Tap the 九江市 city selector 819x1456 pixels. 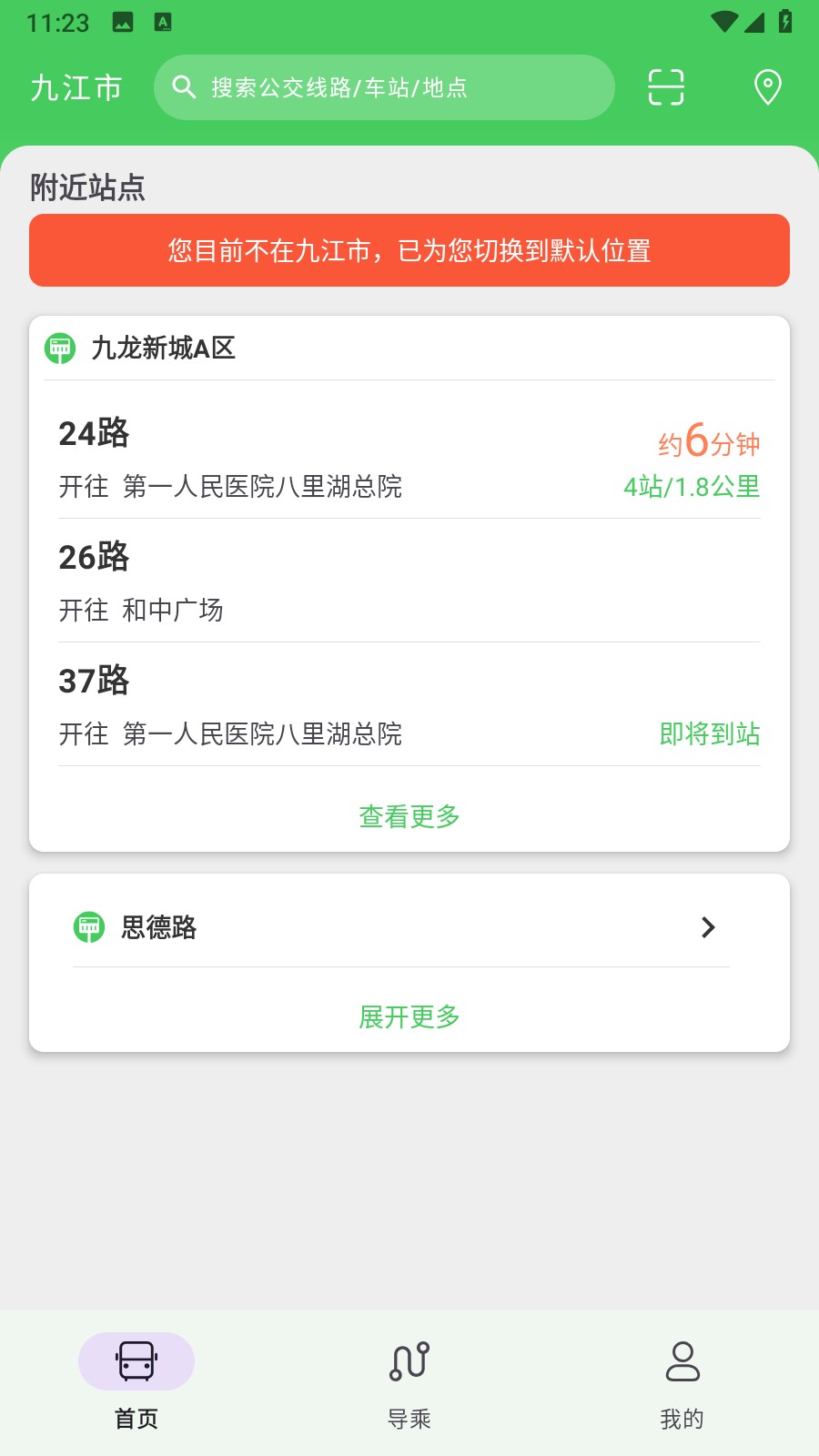76,87
